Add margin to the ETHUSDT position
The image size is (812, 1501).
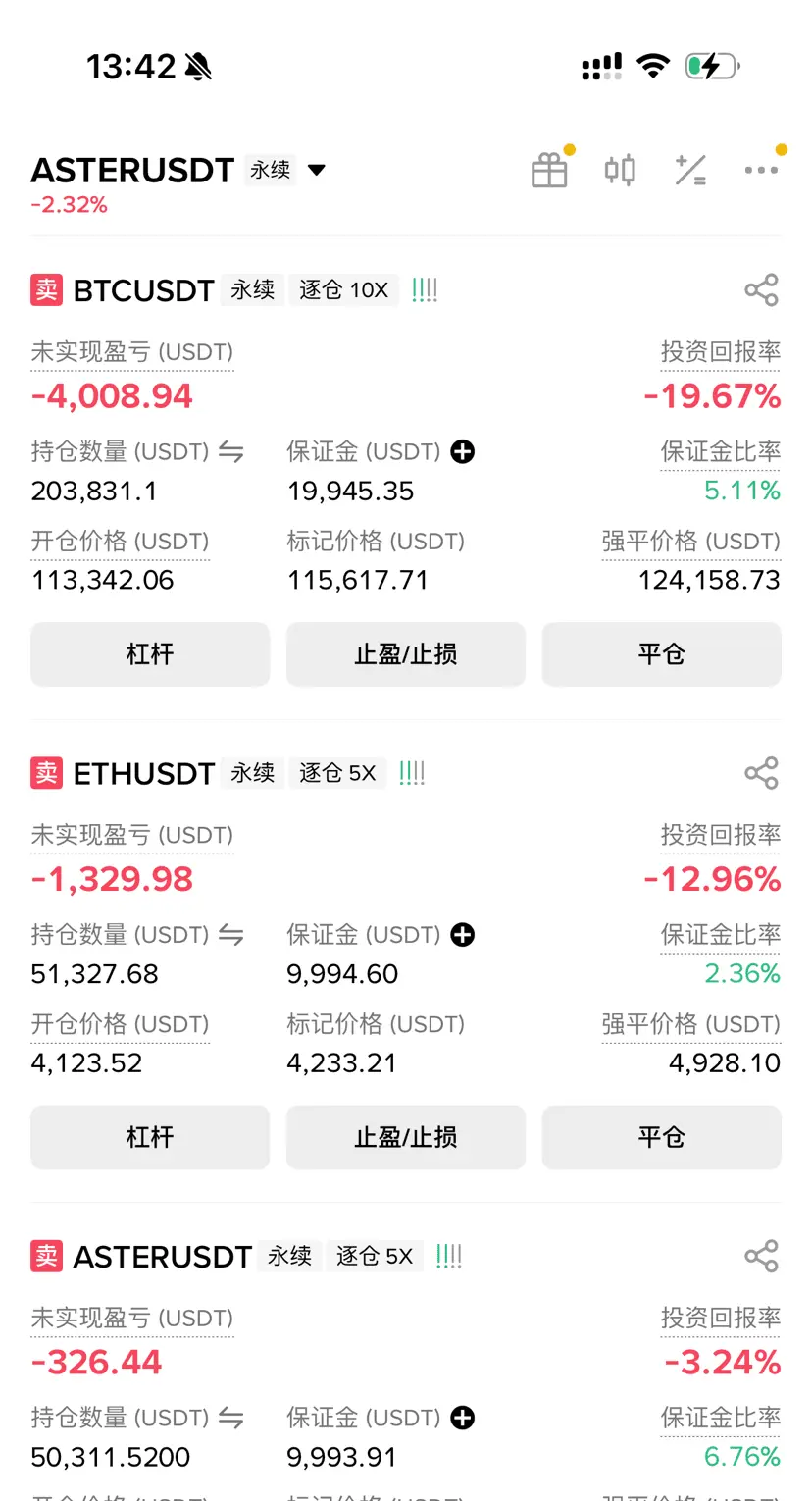[x=462, y=935]
